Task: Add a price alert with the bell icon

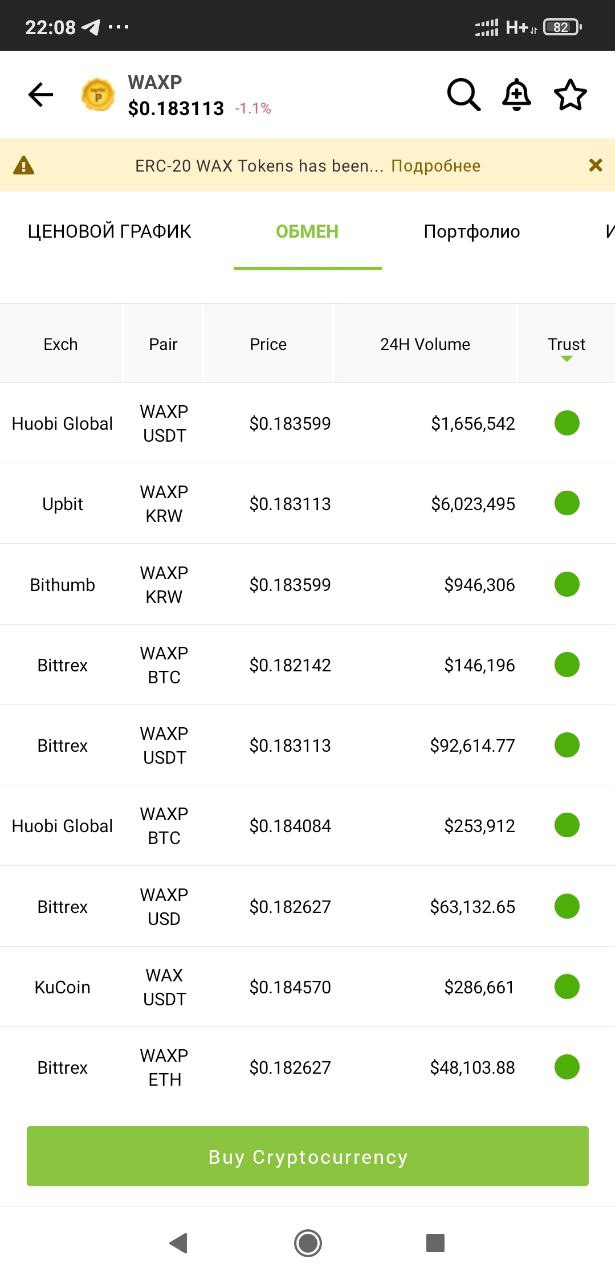Action: [516, 95]
